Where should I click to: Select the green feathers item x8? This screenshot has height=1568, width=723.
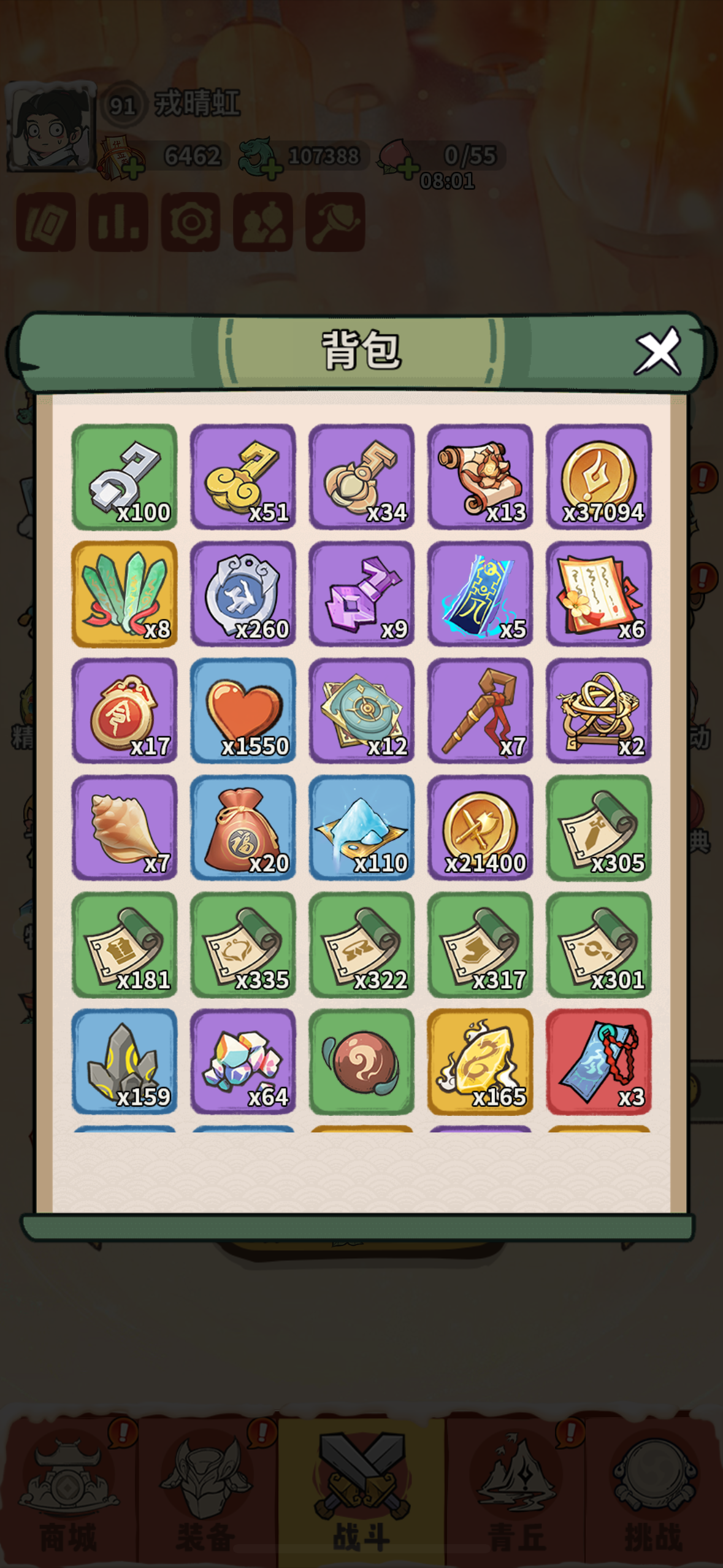click(124, 594)
